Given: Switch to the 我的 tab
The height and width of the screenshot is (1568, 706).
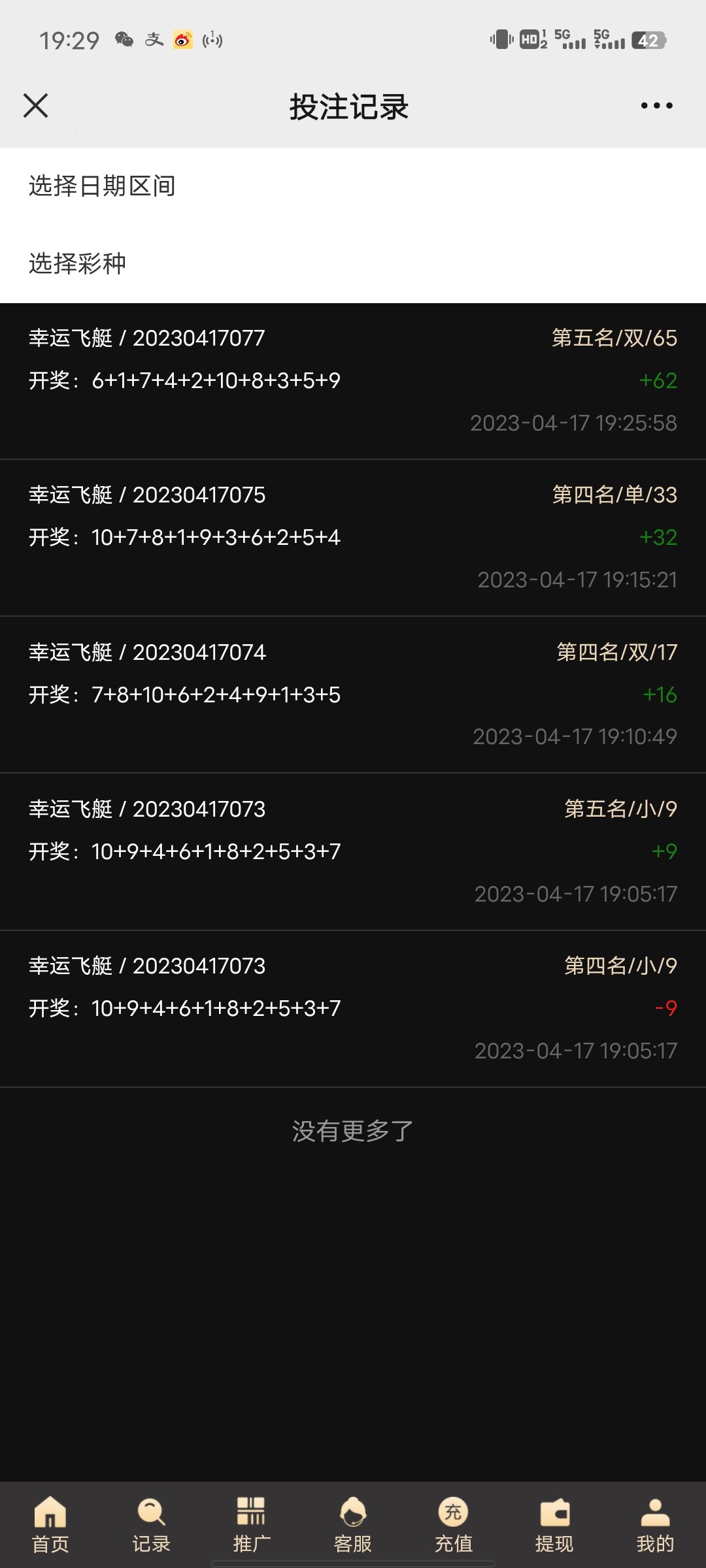Looking at the screenshot, I should pyautogui.click(x=655, y=1524).
